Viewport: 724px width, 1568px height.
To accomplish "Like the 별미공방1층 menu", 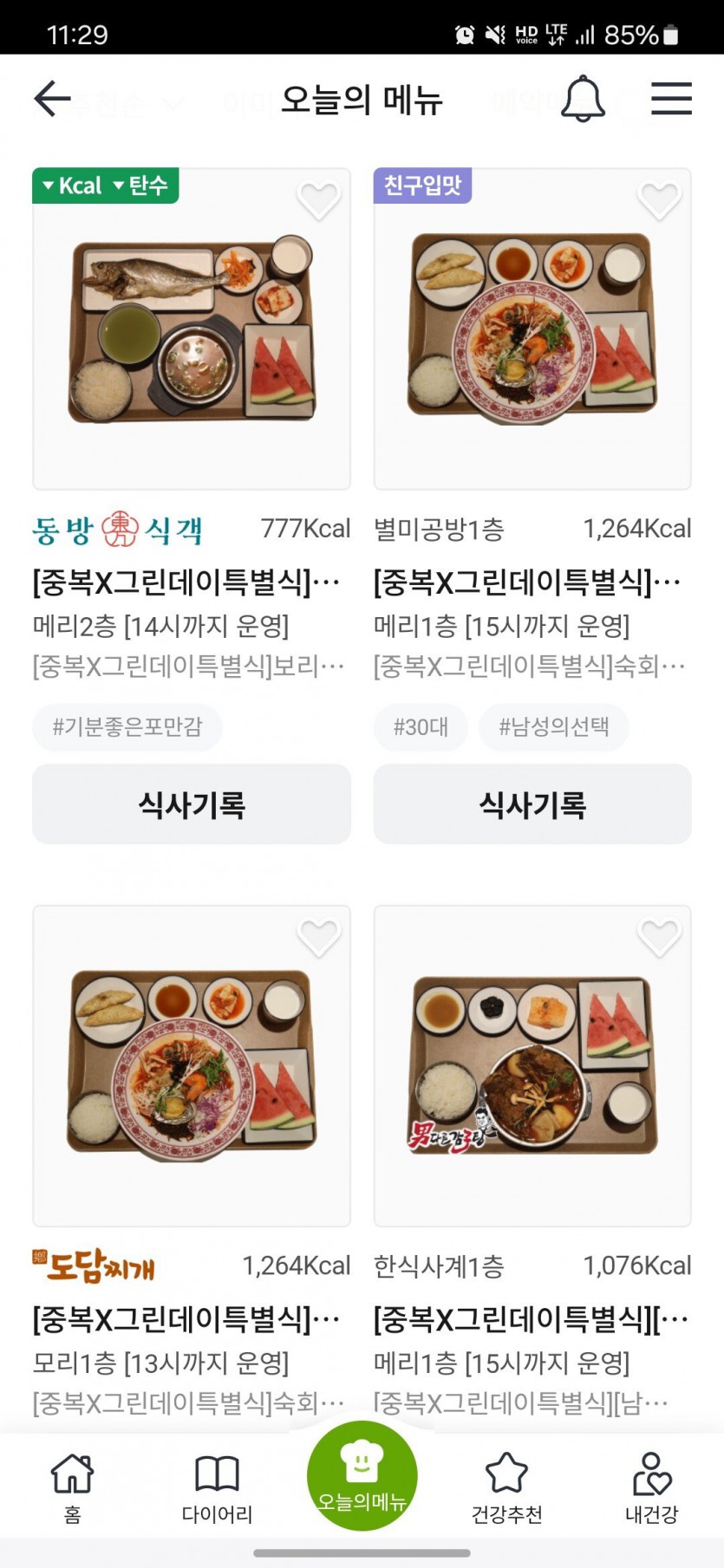I will [659, 201].
